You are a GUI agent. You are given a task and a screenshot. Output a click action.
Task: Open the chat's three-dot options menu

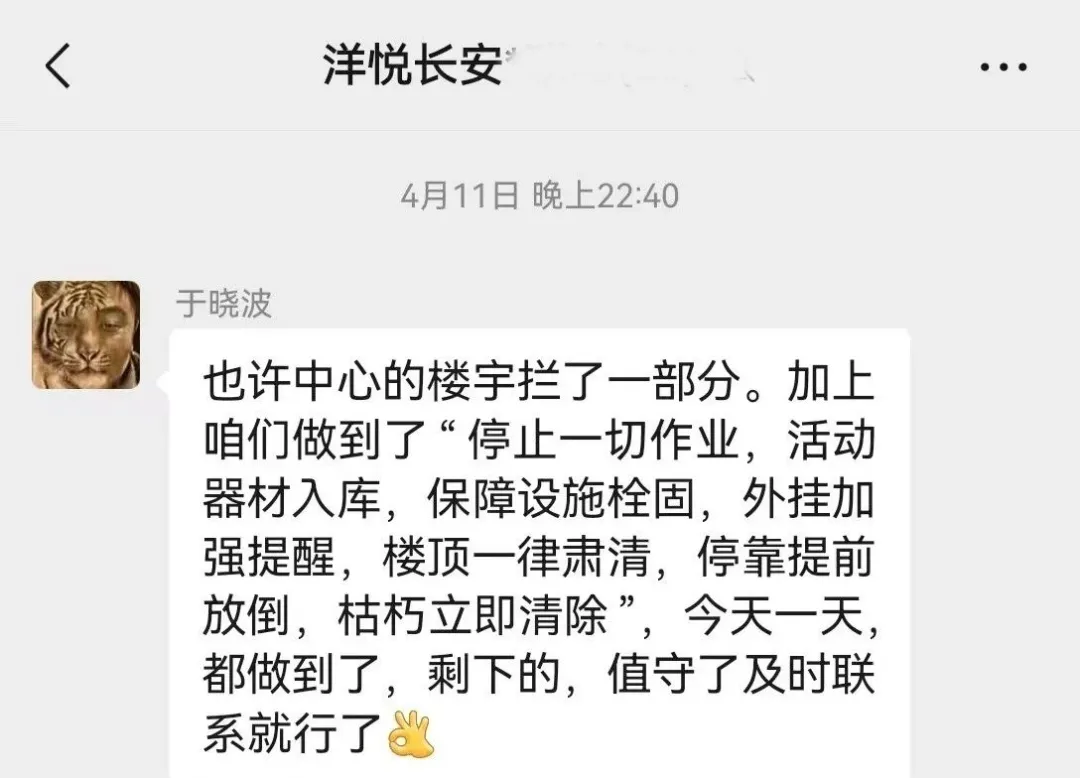click(1003, 67)
